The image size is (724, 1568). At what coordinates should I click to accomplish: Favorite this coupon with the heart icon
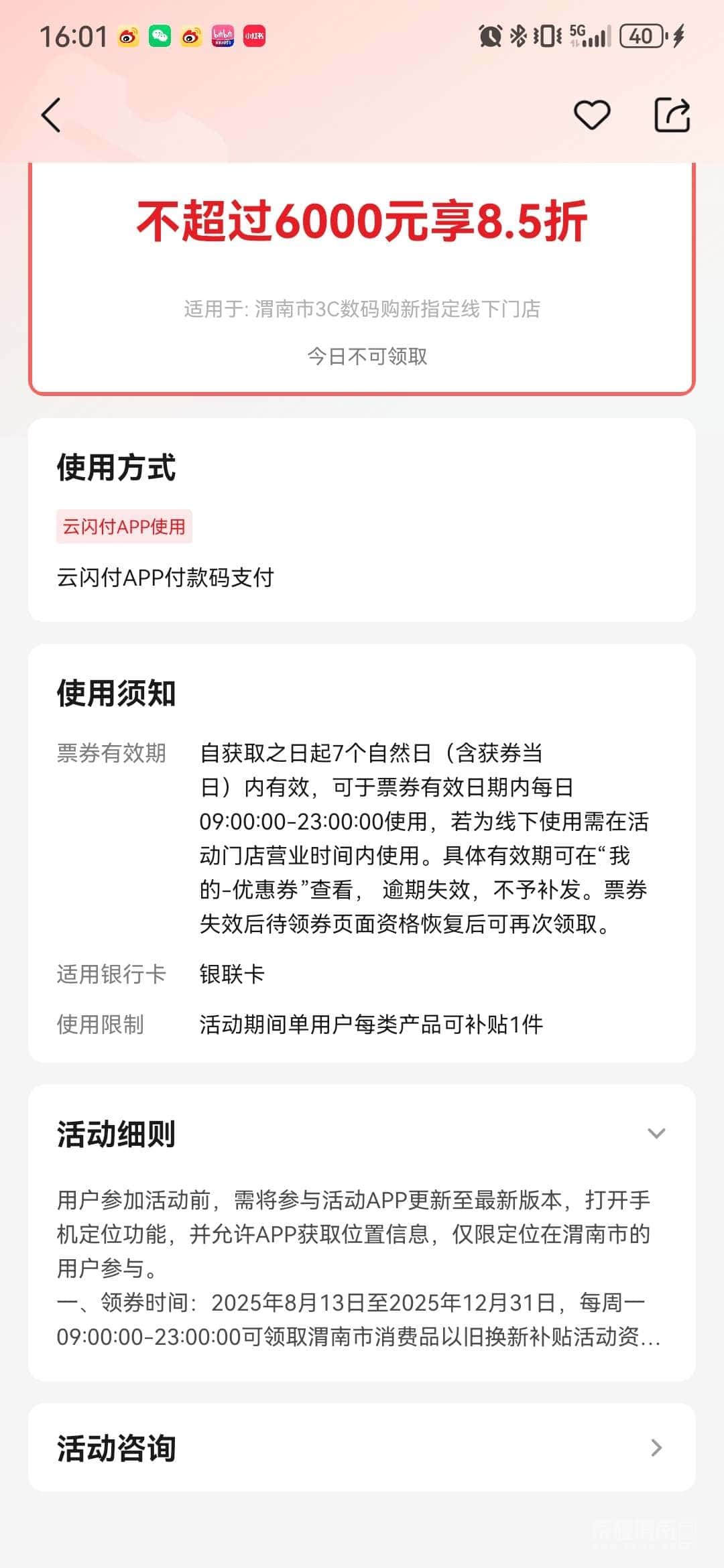click(592, 115)
